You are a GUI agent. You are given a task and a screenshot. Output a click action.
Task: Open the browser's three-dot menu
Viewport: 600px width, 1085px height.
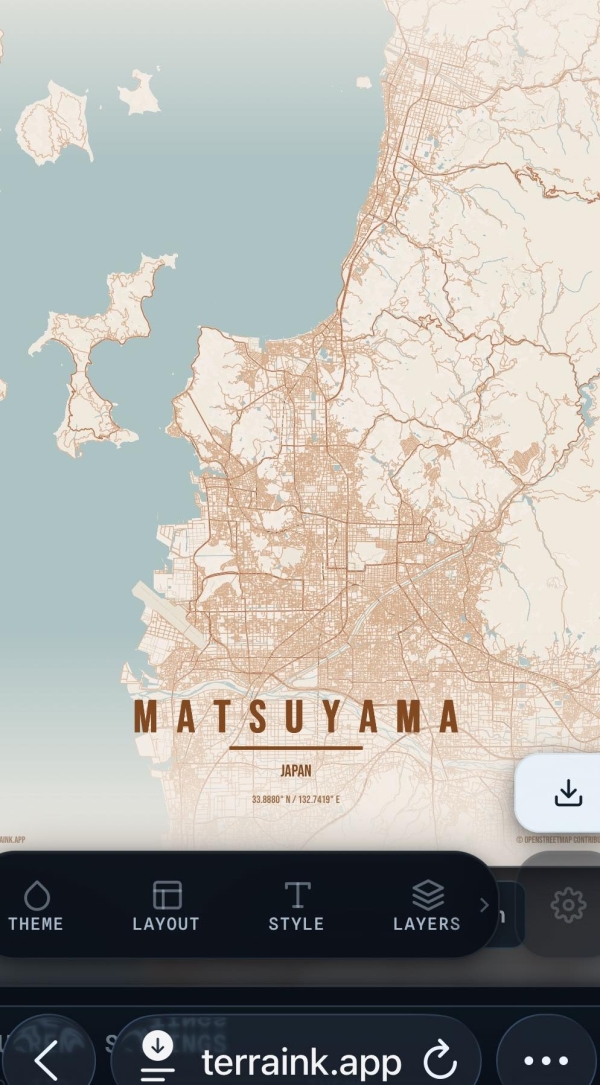coord(546,1061)
